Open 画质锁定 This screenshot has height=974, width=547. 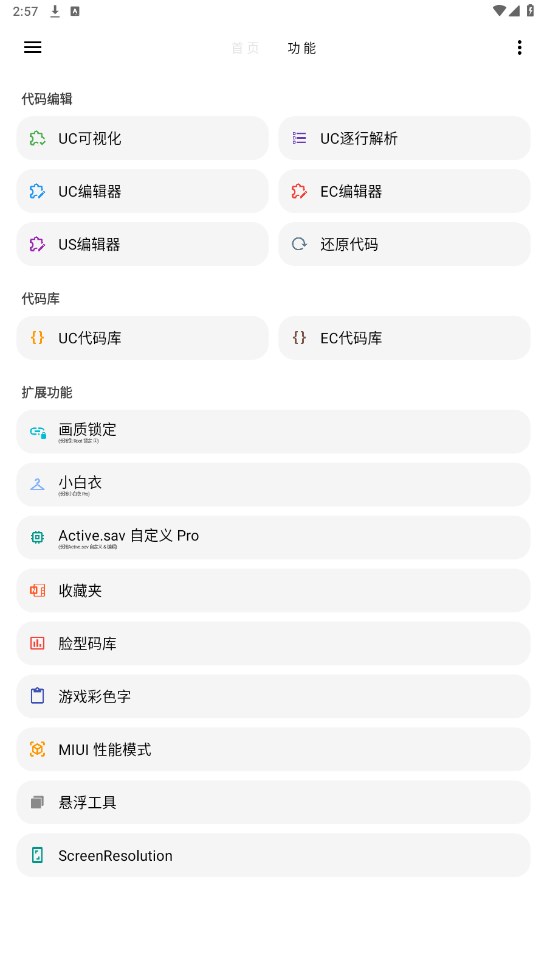tap(273, 432)
